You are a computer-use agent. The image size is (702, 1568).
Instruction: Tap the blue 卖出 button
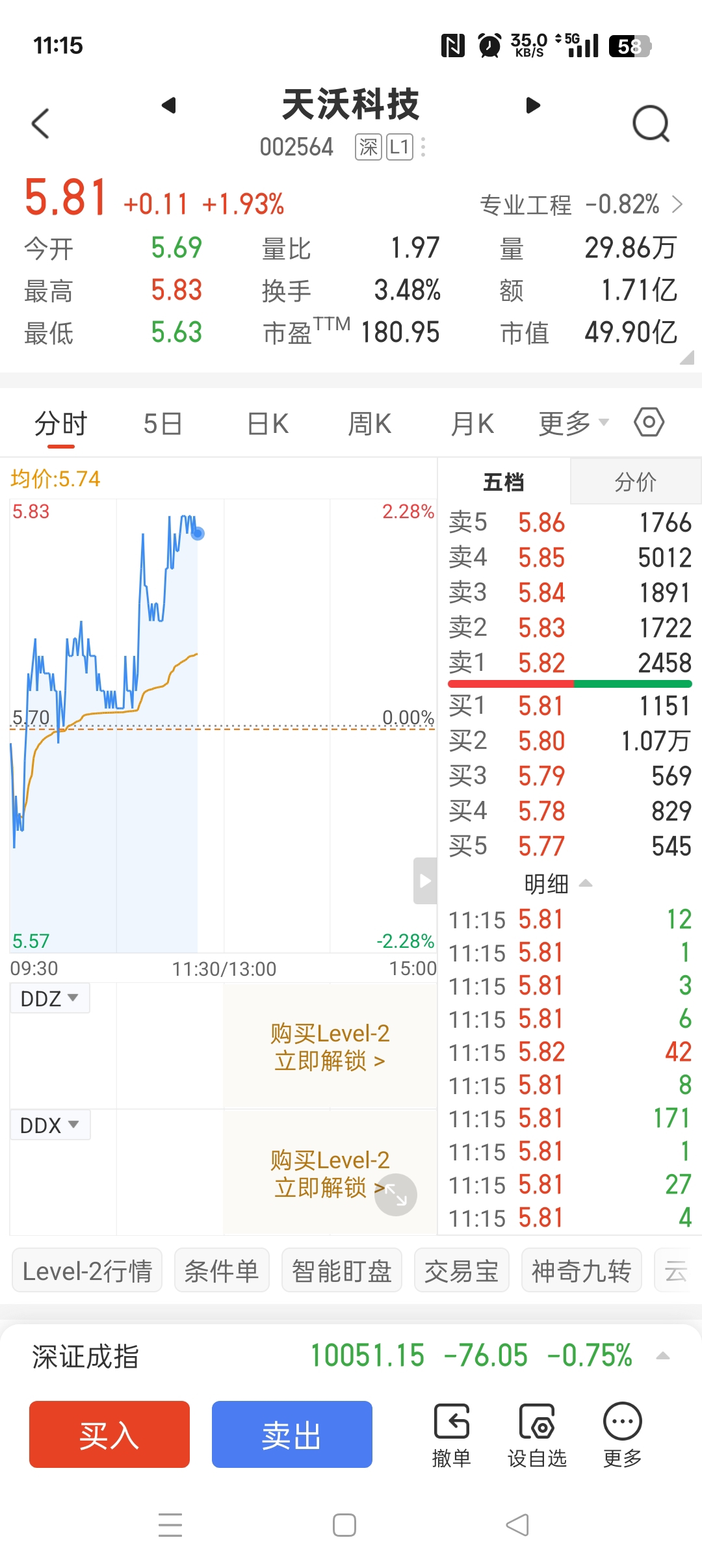click(292, 1435)
